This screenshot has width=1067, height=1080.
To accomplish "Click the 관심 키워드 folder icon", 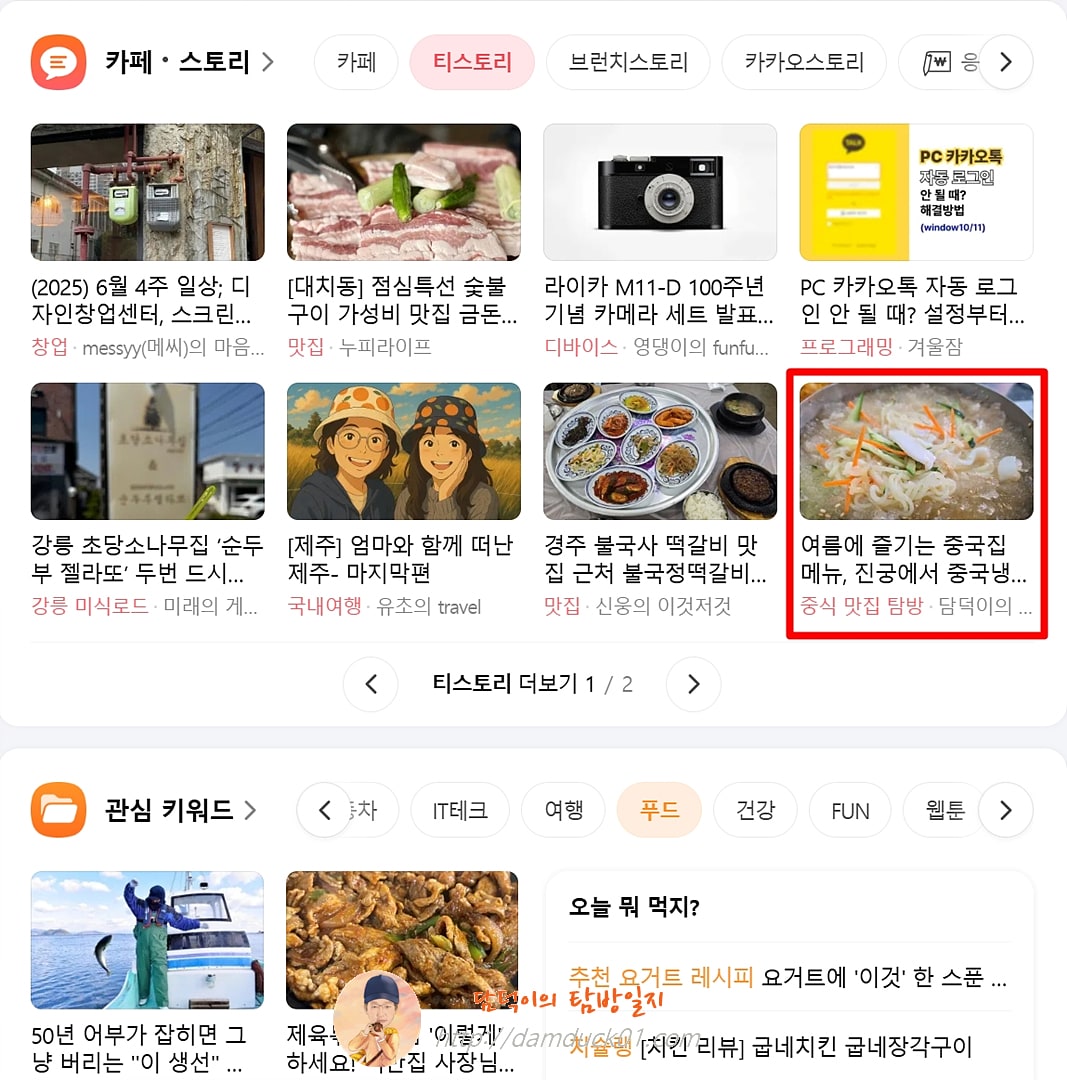I will [x=58, y=810].
